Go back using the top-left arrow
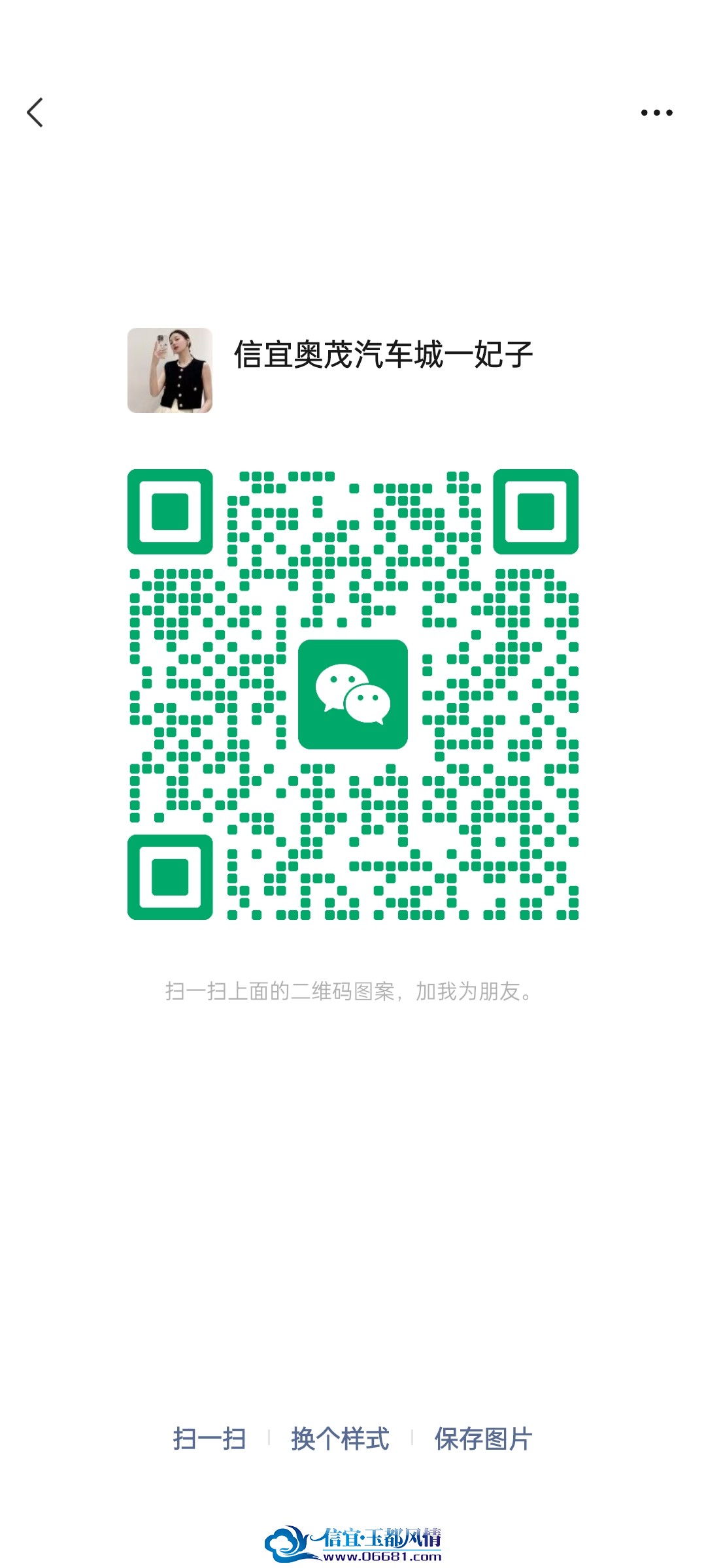Viewport: 706px width, 1568px height. click(x=35, y=112)
